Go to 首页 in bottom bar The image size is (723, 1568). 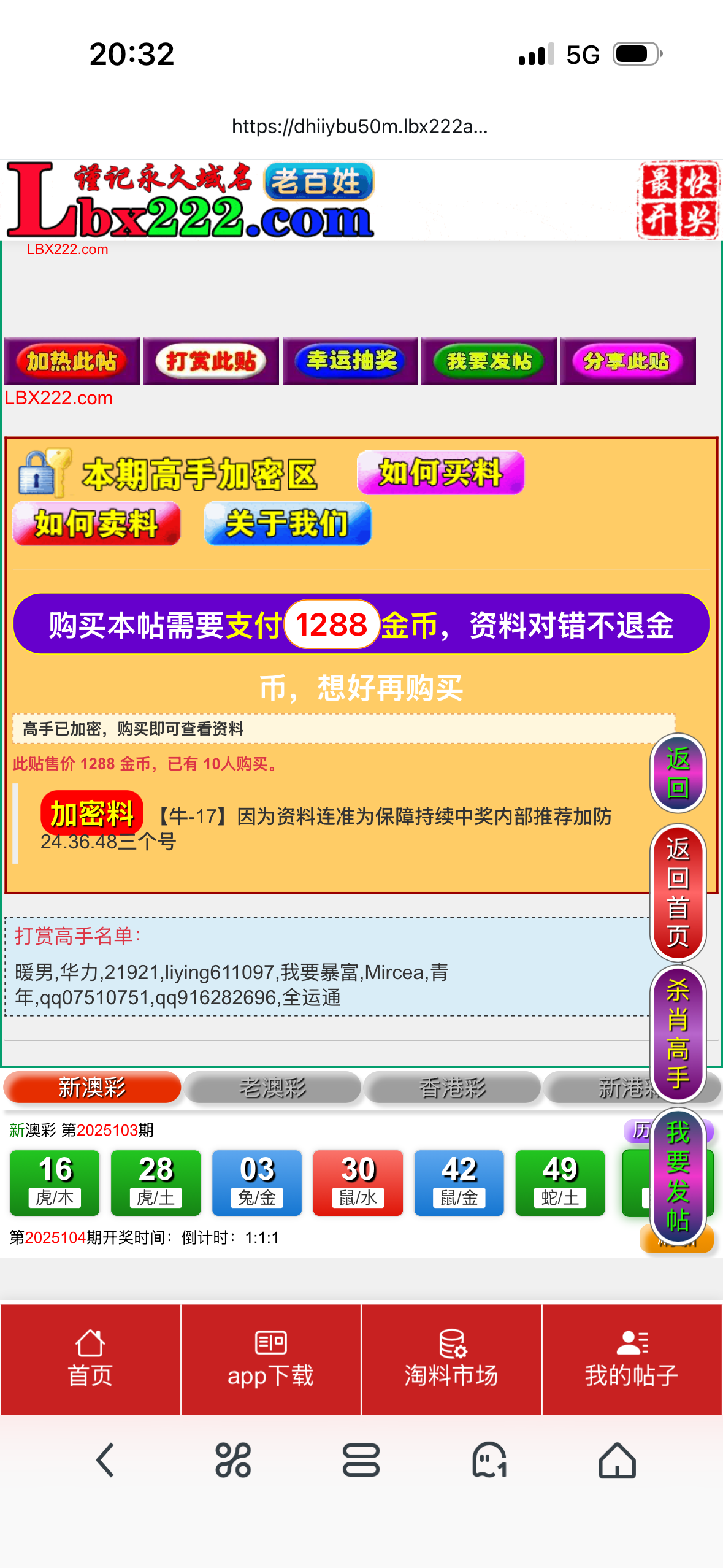(x=90, y=1359)
